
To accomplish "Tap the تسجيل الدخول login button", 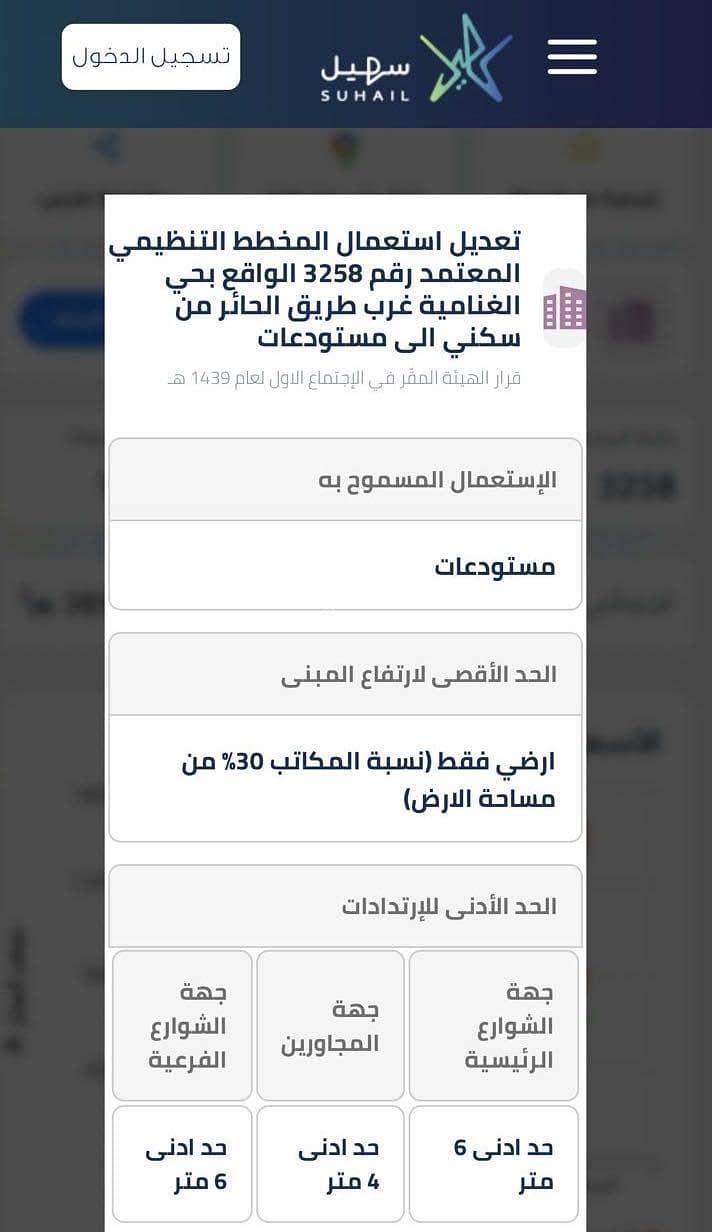I will pos(151,57).
